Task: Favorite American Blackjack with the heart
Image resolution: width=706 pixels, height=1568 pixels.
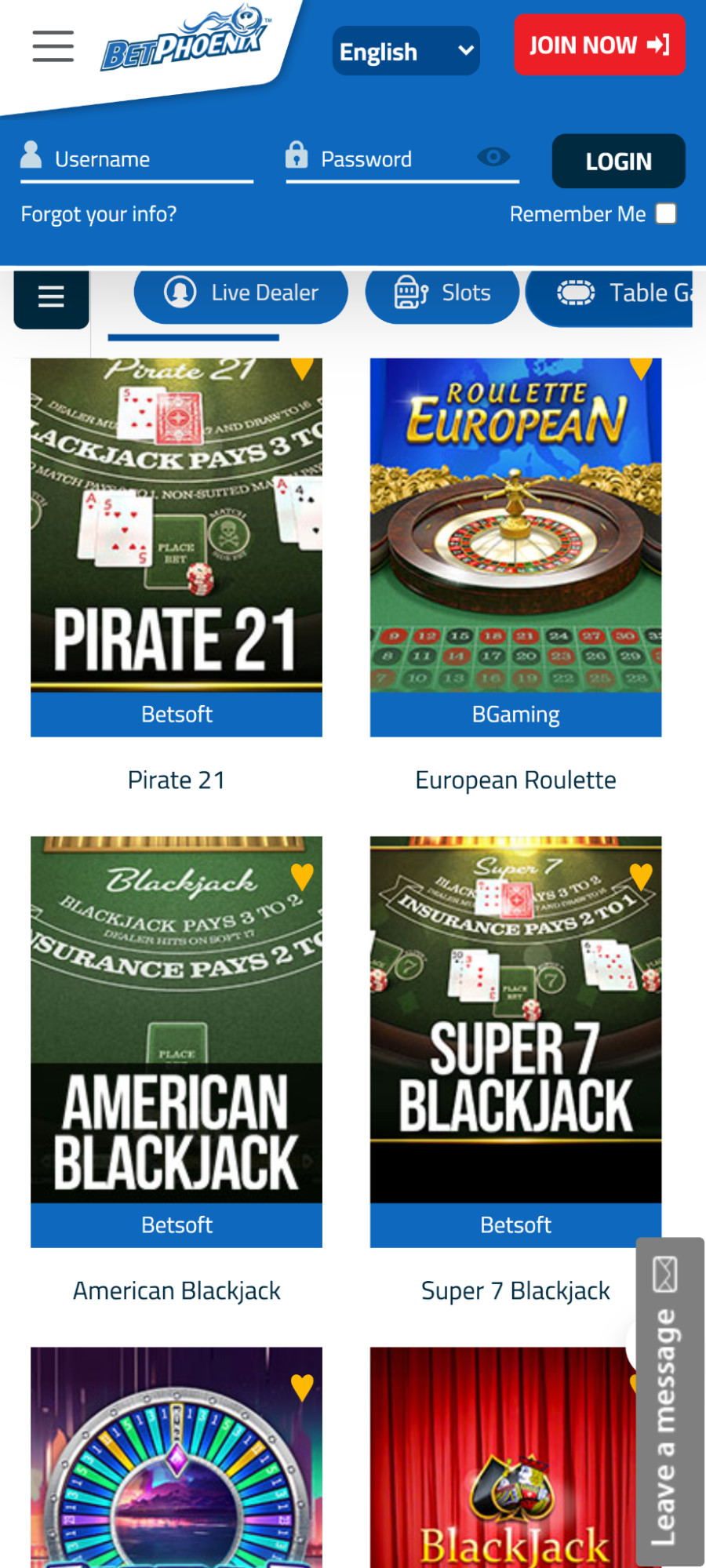Action: click(x=302, y=876)
